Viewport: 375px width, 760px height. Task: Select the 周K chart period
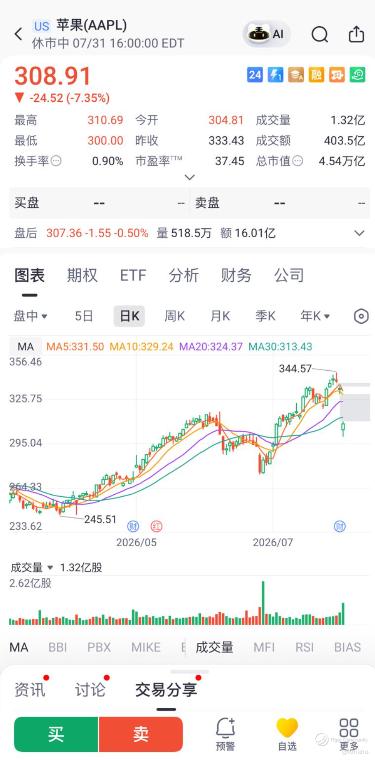[x=174, y=317]
